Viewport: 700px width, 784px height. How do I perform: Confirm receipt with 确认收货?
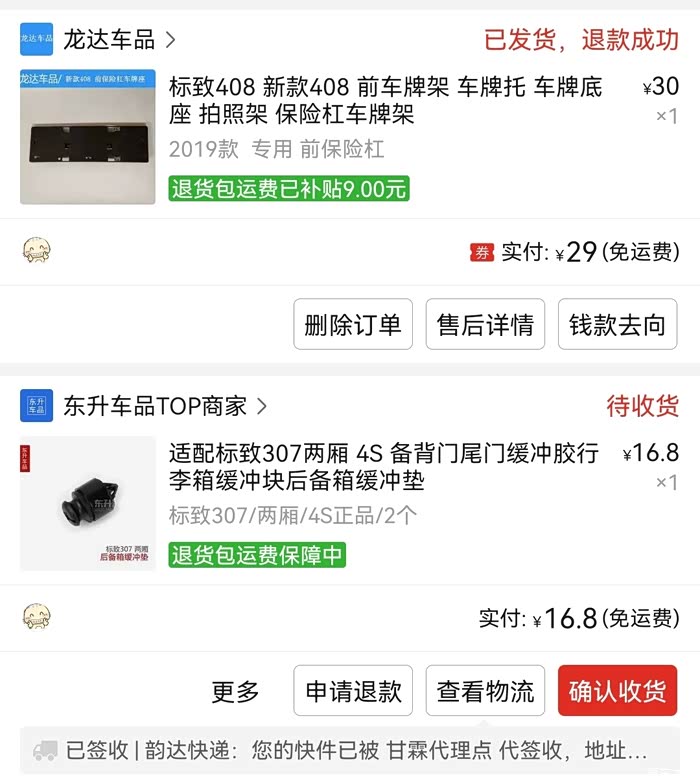pos(618,690)
